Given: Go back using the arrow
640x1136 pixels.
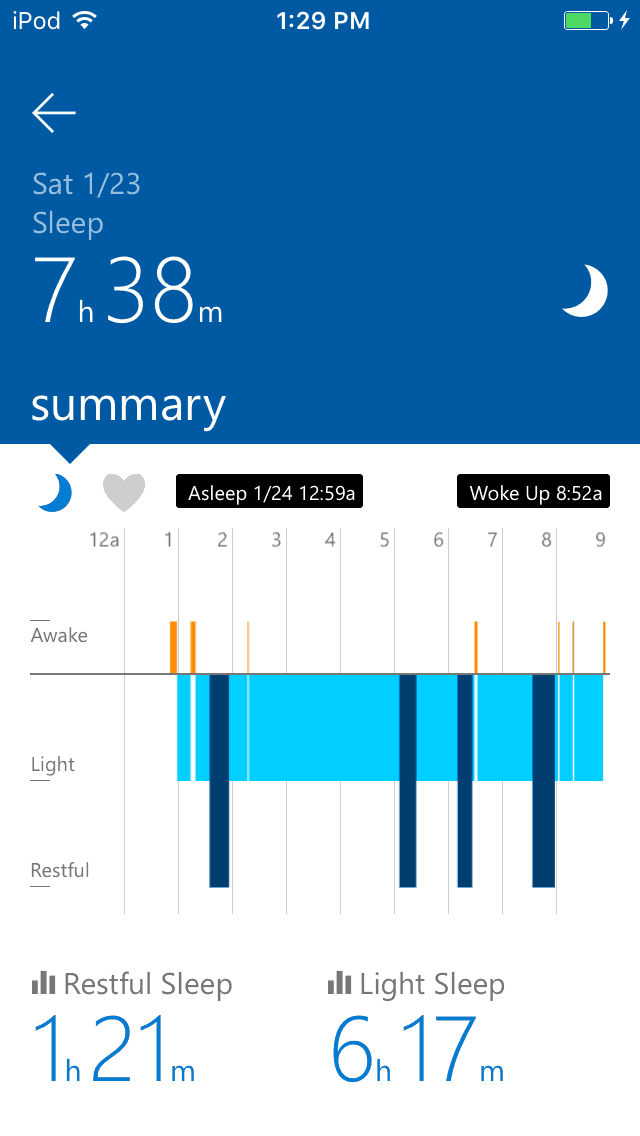Looking at the screenshot, I should [54, 114].
